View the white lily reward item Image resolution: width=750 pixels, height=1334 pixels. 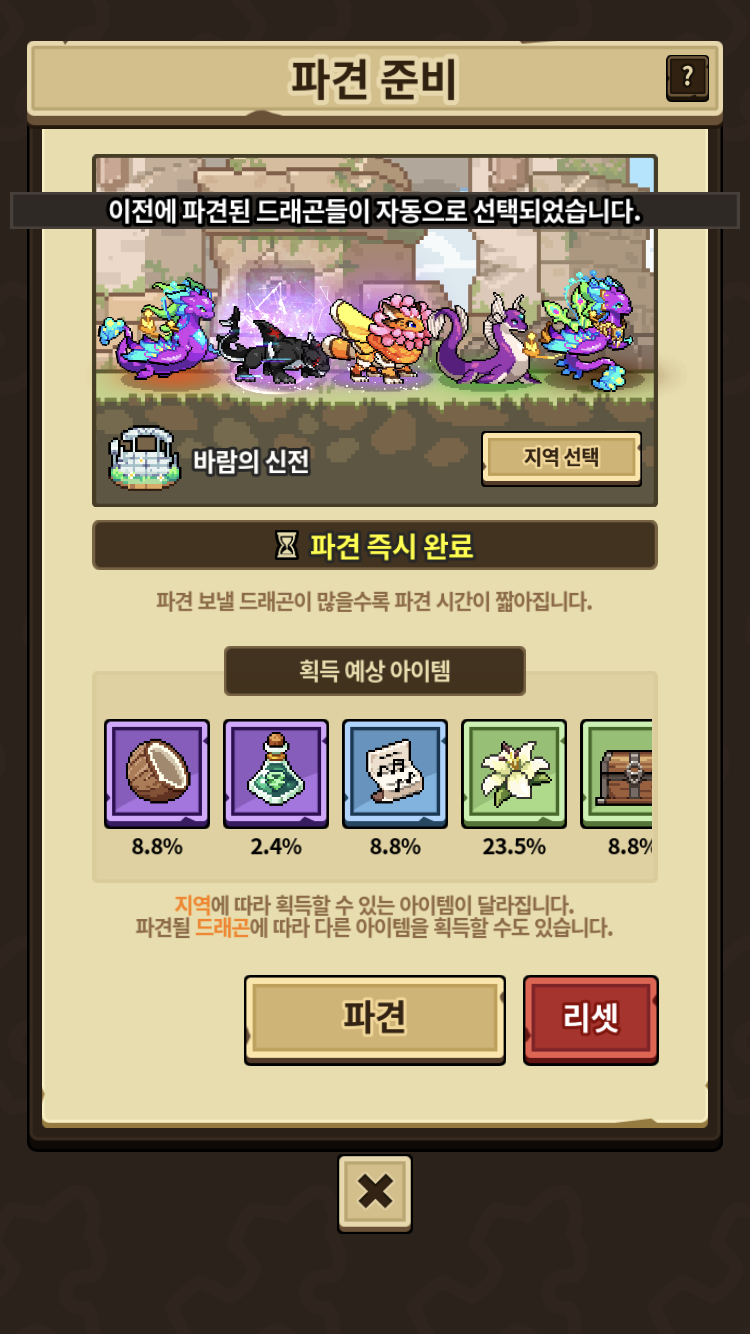pos(514,773)
